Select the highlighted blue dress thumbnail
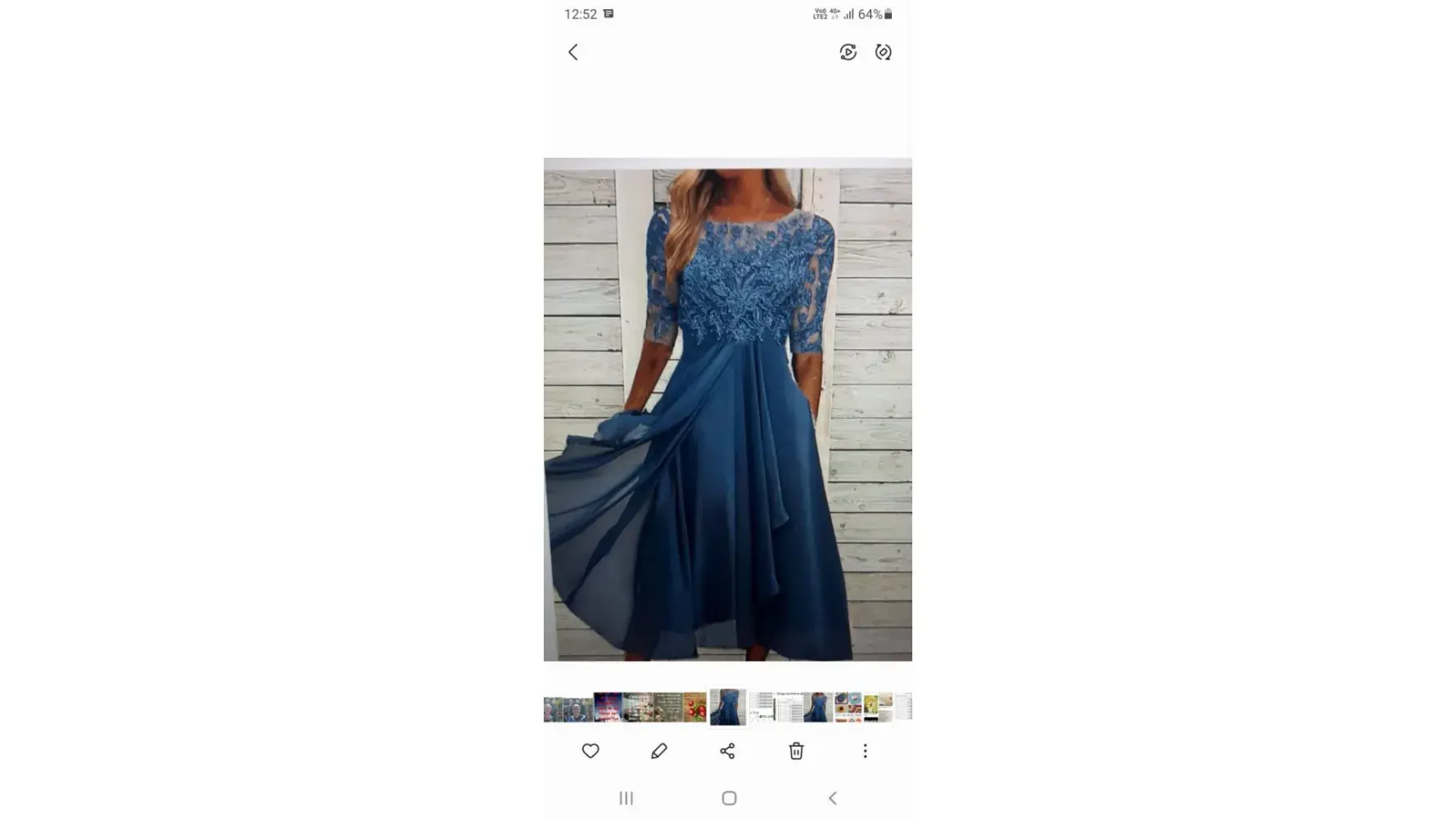This screenshot has width=1456, height=819. click(x=727, y=707)
